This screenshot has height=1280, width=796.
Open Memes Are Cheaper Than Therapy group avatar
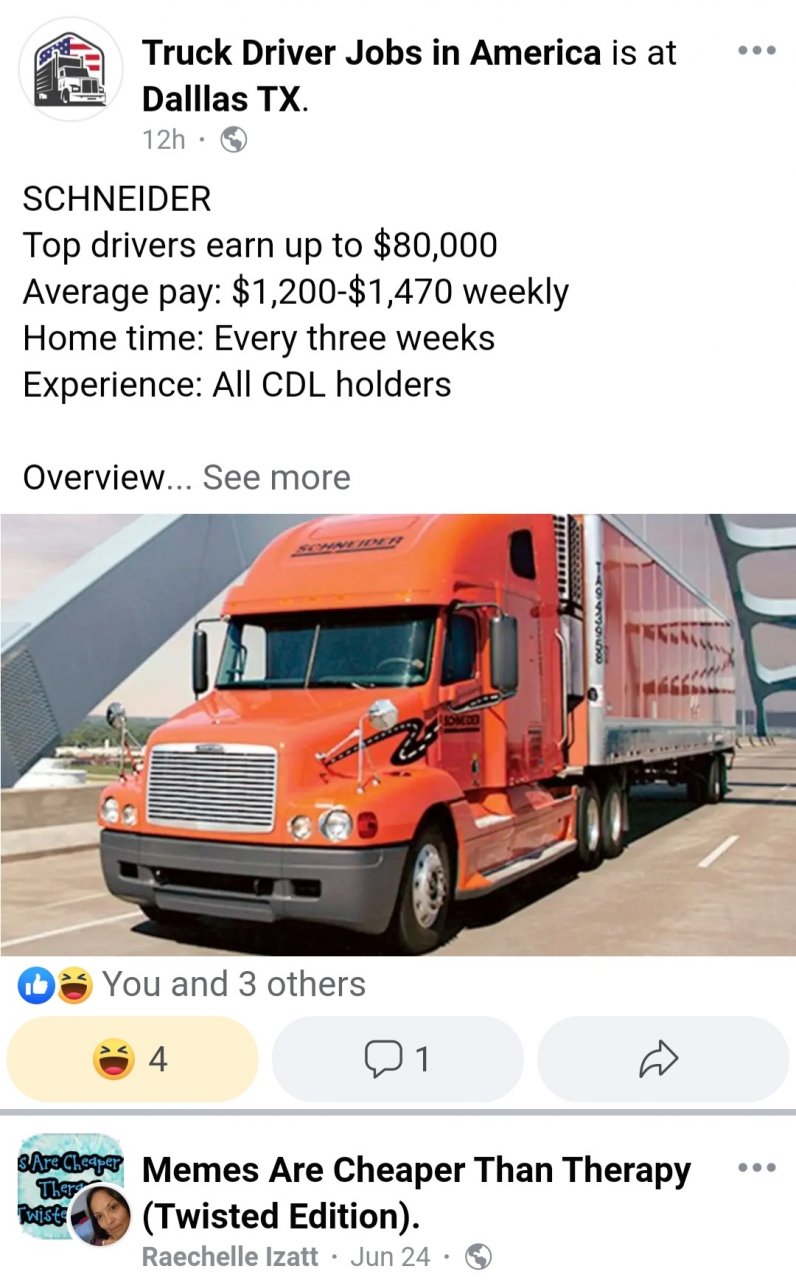pos(70,1185)
